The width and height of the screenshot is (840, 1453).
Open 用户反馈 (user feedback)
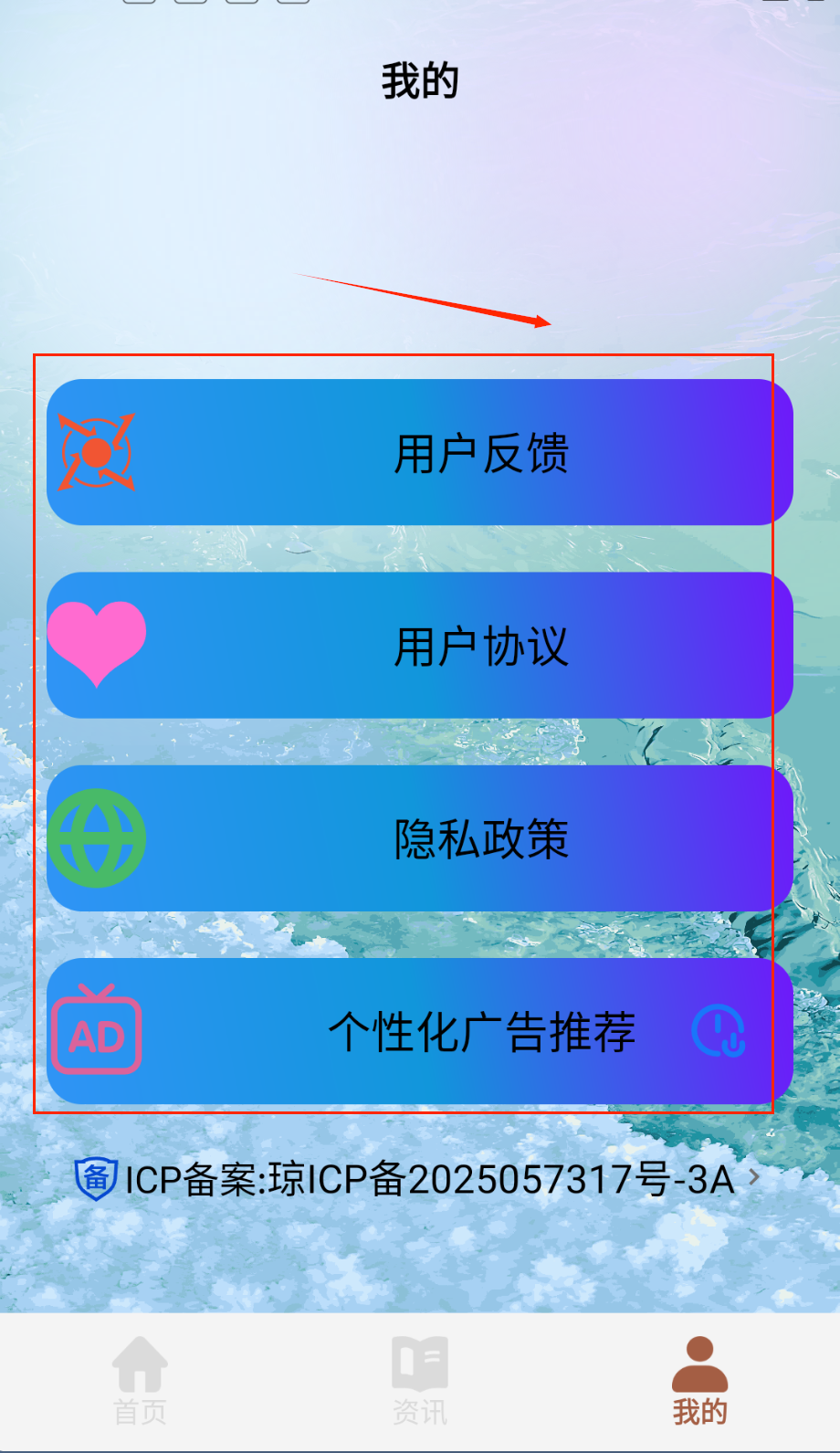pos(420,452)
